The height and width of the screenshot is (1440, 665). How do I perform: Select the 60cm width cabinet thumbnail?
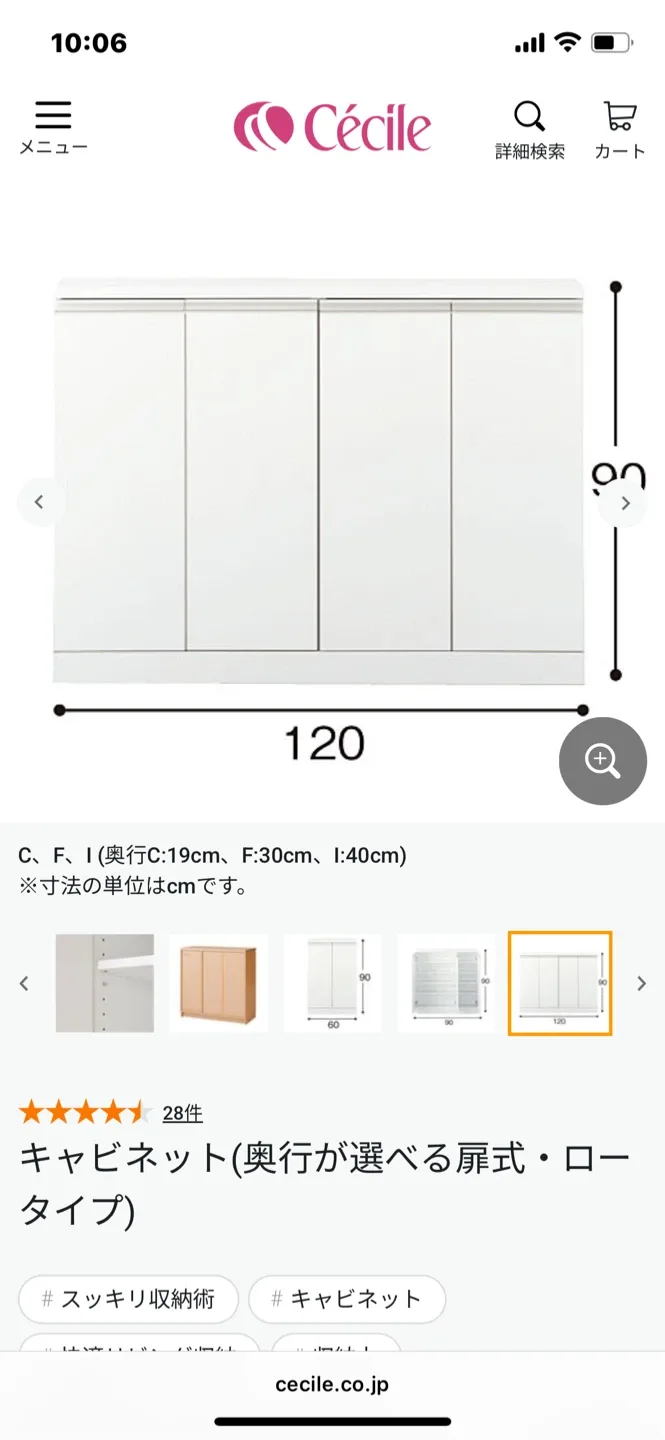point(333,983)
